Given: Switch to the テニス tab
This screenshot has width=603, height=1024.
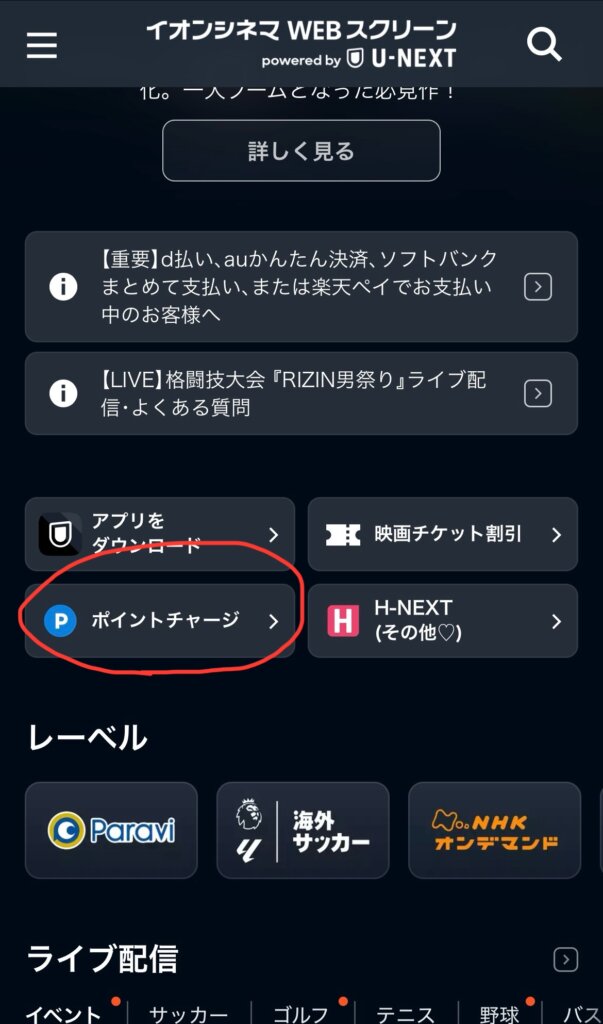Looking at the screenshot, I should (x=406, y=1014).
